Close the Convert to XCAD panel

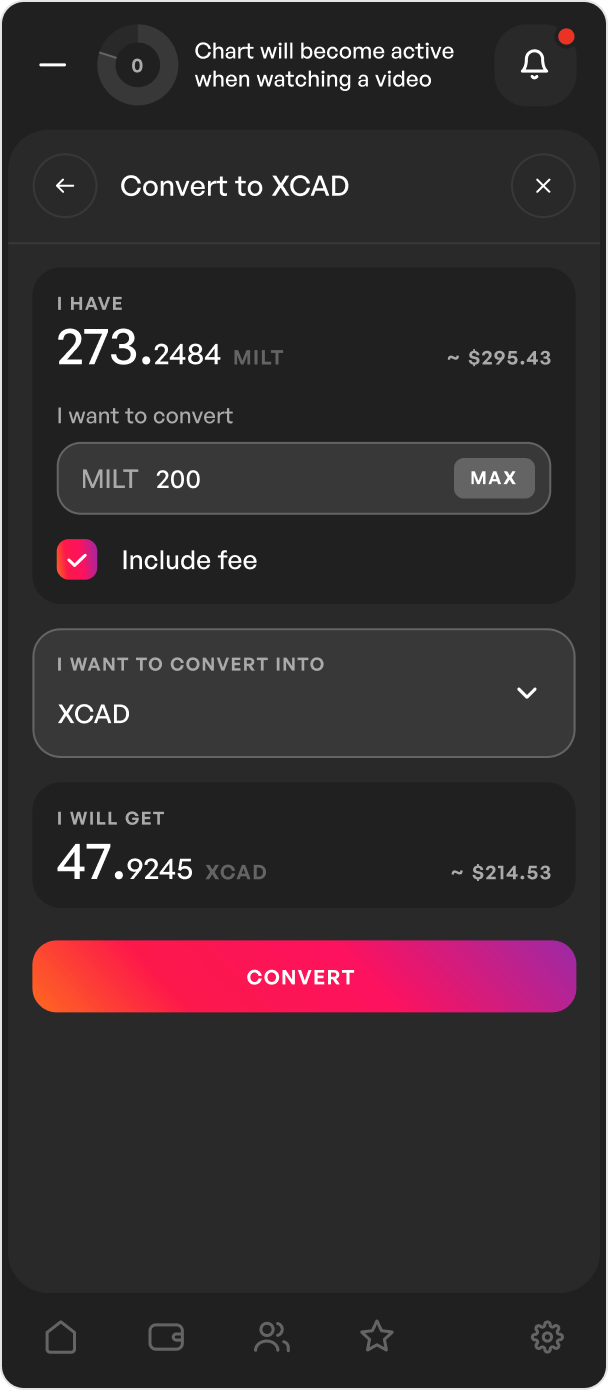click(543, 186)
